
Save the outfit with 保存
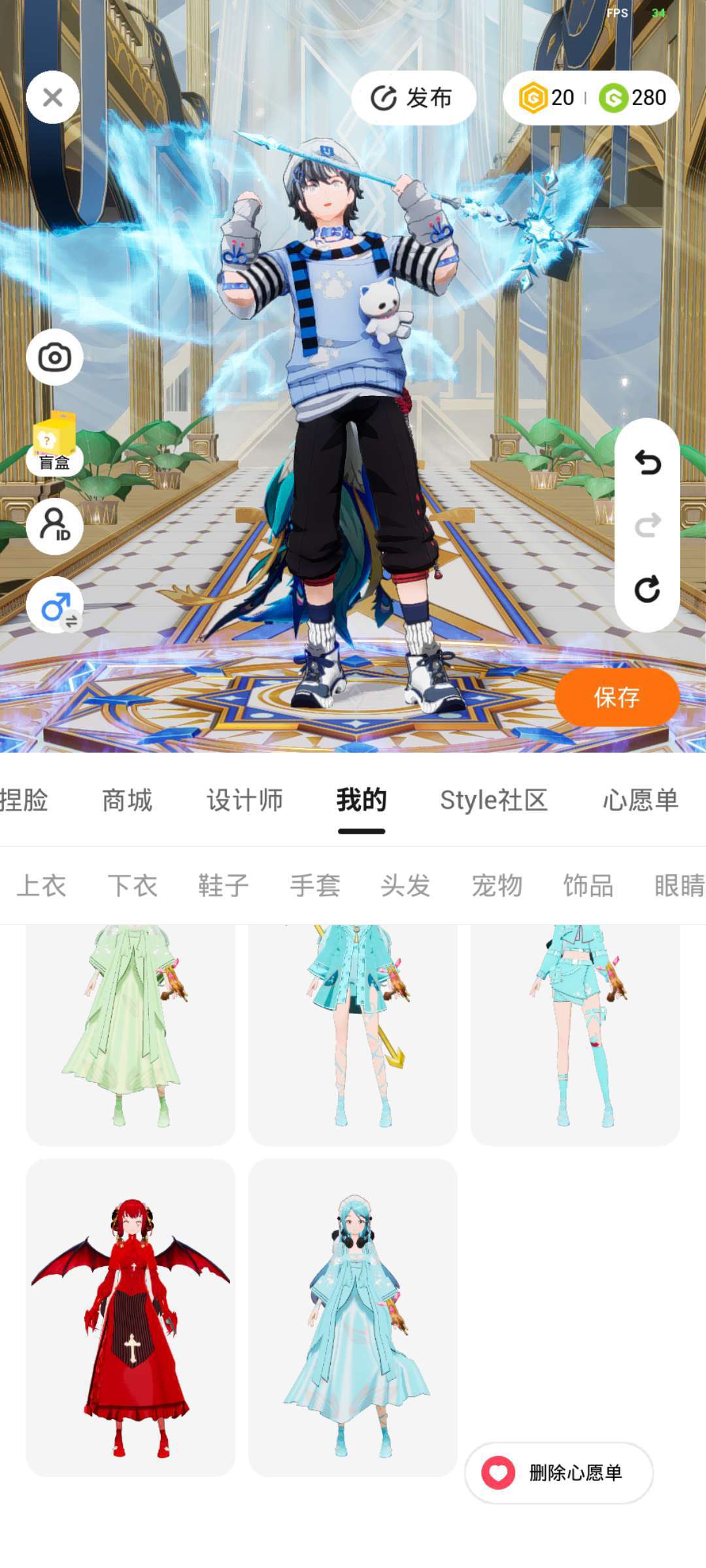coord(616,697)
